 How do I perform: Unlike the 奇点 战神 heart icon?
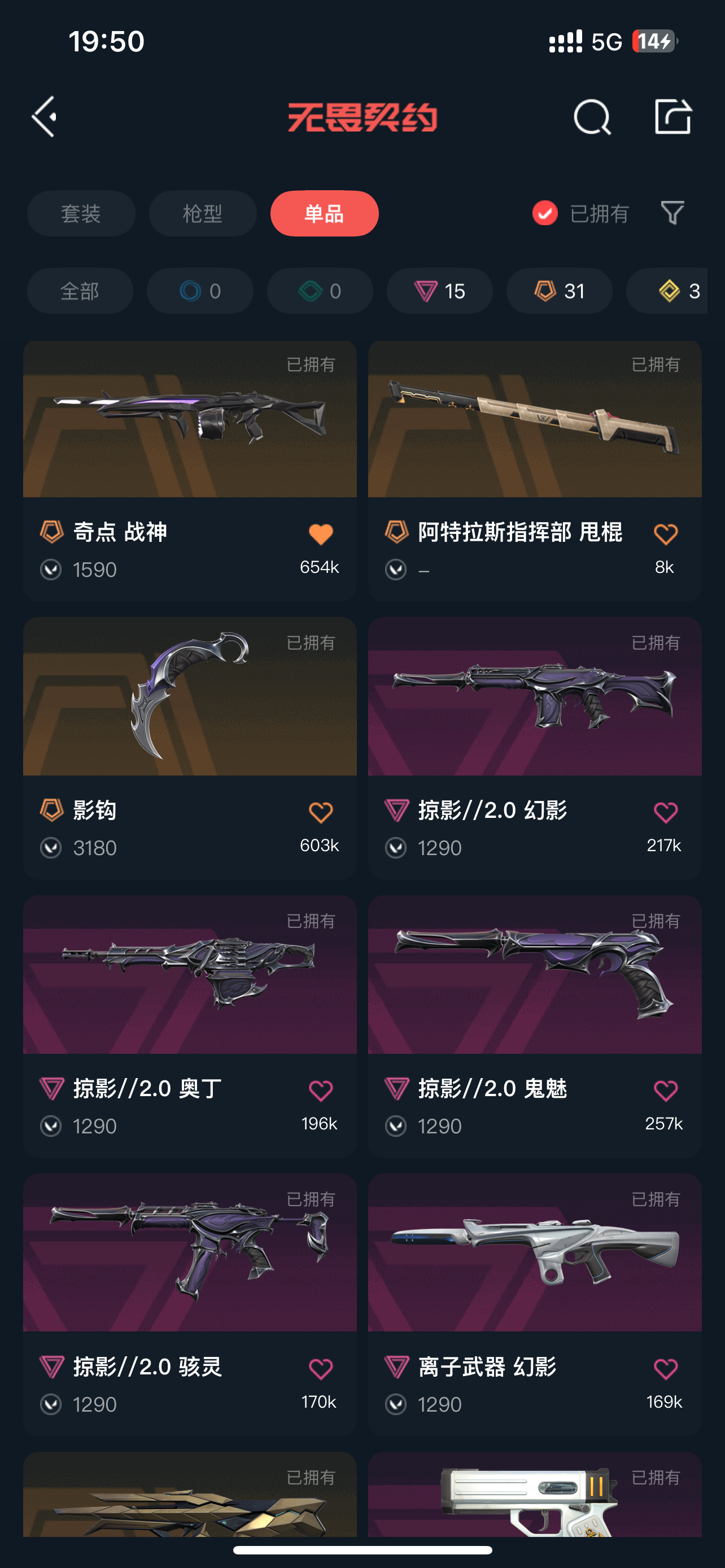(x=321, y=535)
